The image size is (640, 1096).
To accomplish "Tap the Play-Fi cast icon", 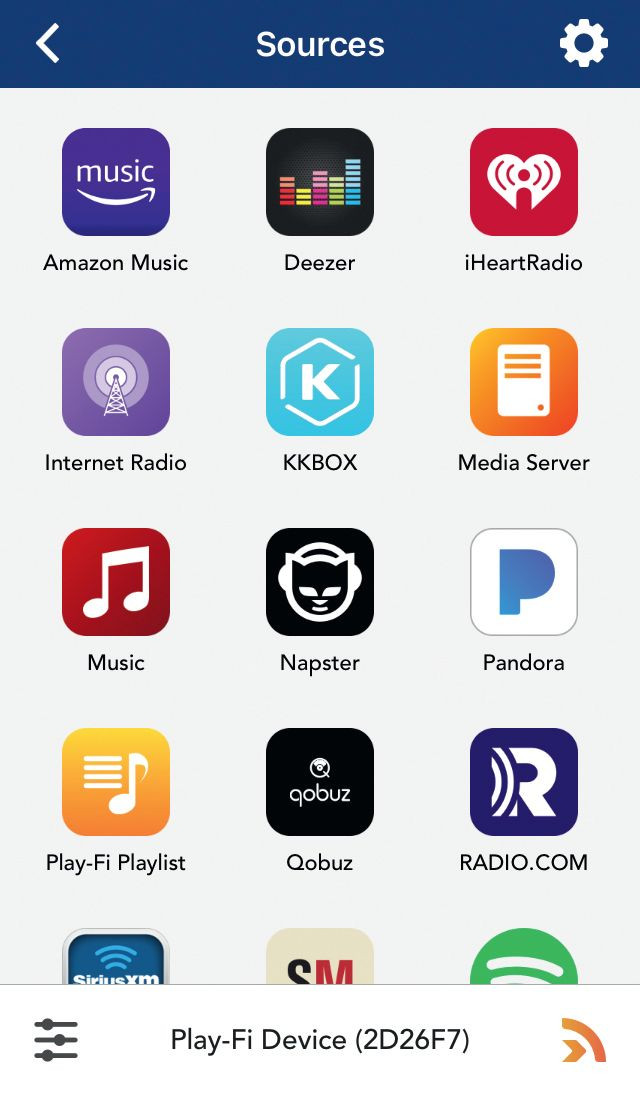I will coord(584,1040).
